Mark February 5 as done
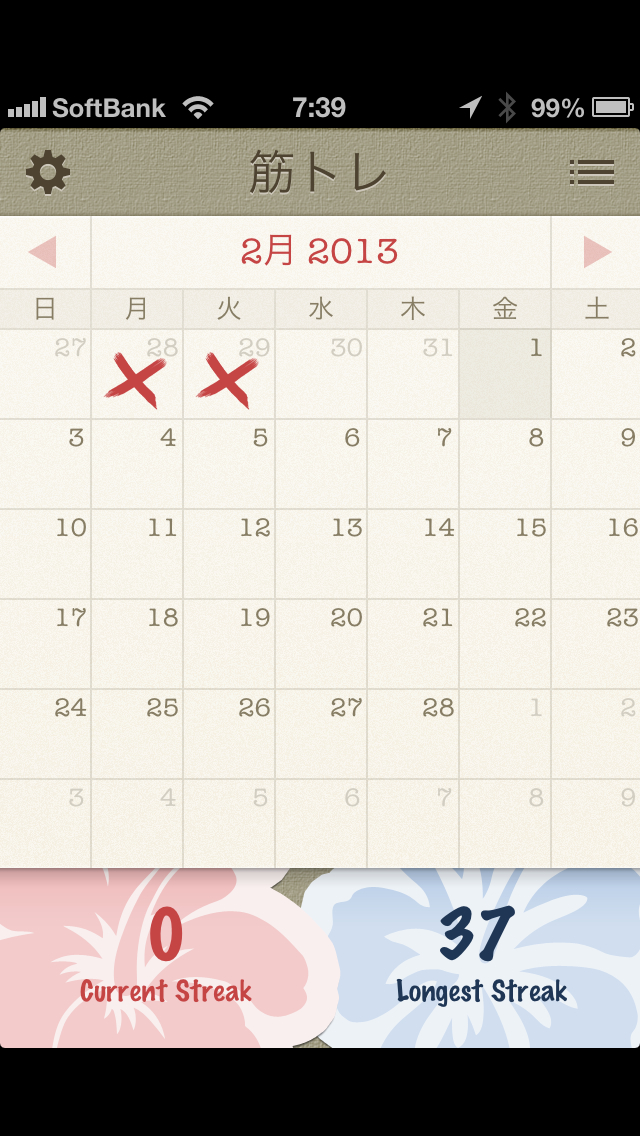This screenshot has height=1136, width=640. click(229, 464)
